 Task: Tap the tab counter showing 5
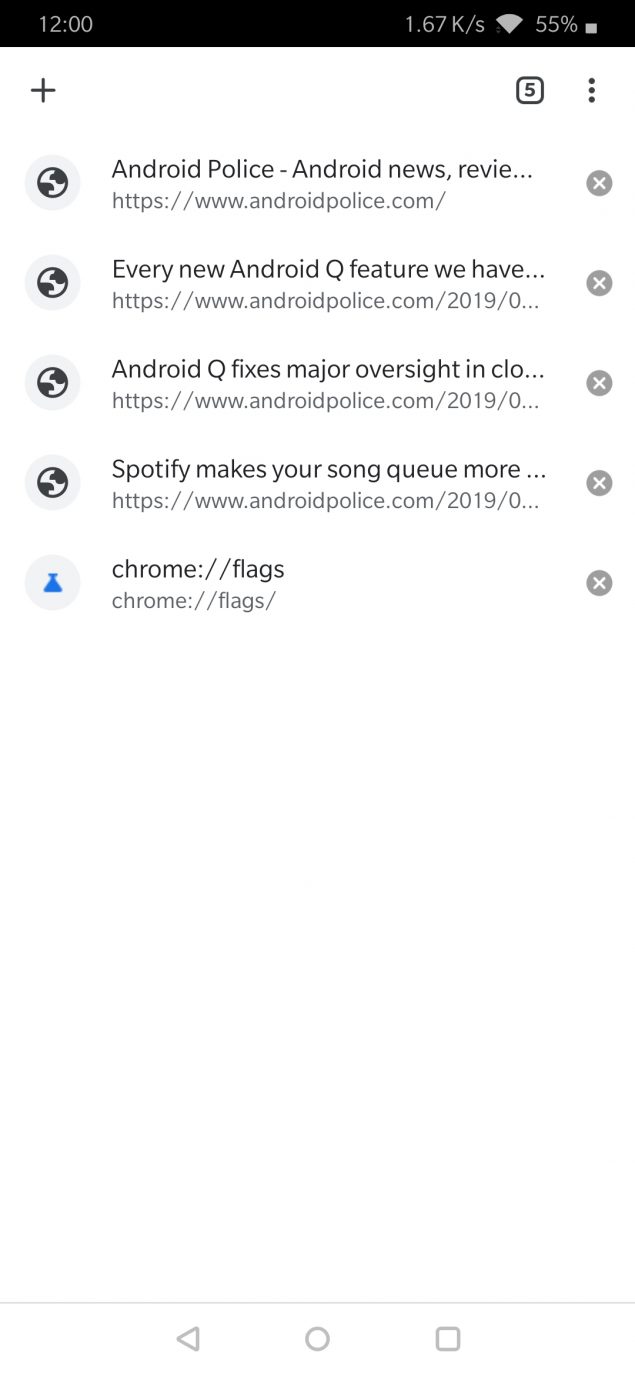(529, 90)
